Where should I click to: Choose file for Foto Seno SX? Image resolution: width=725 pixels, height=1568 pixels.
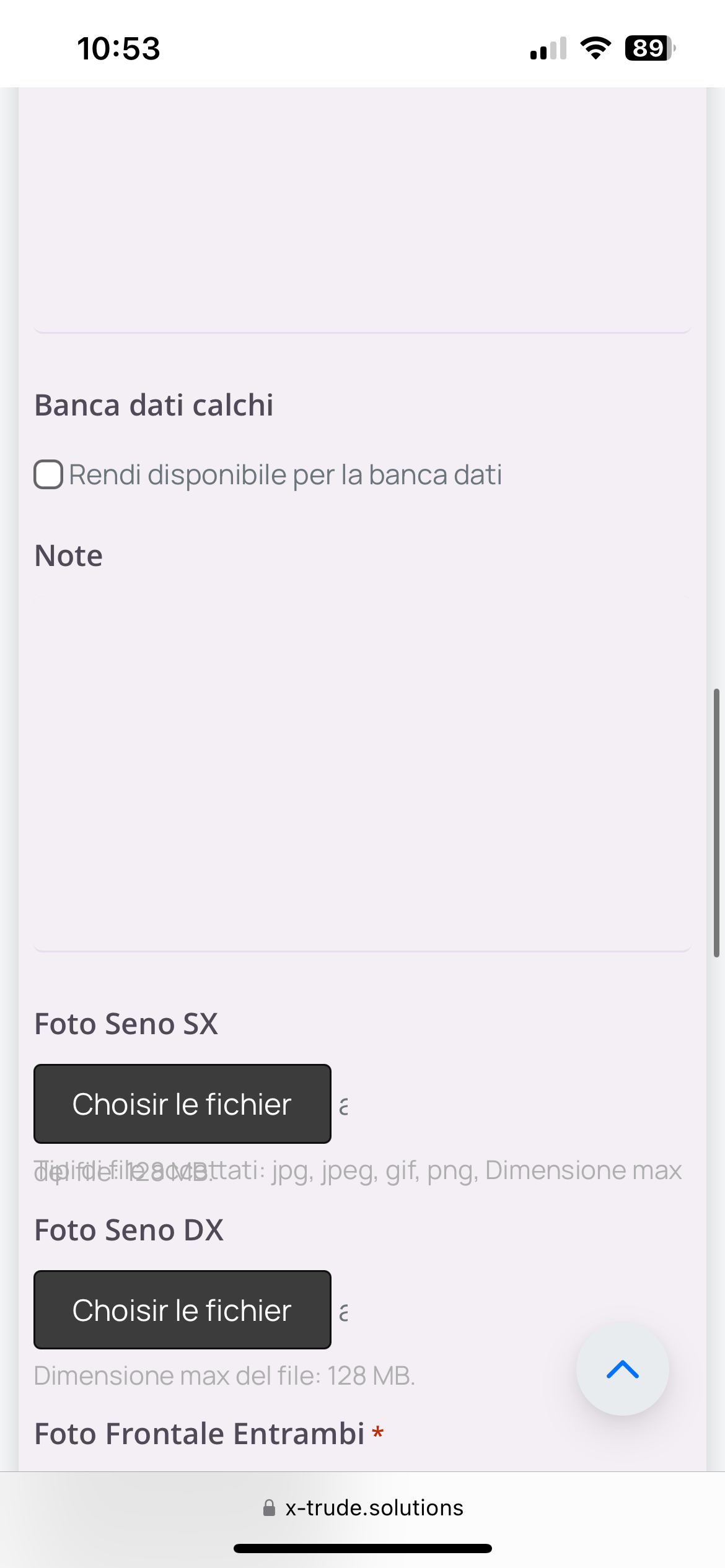pos(182,1104)
